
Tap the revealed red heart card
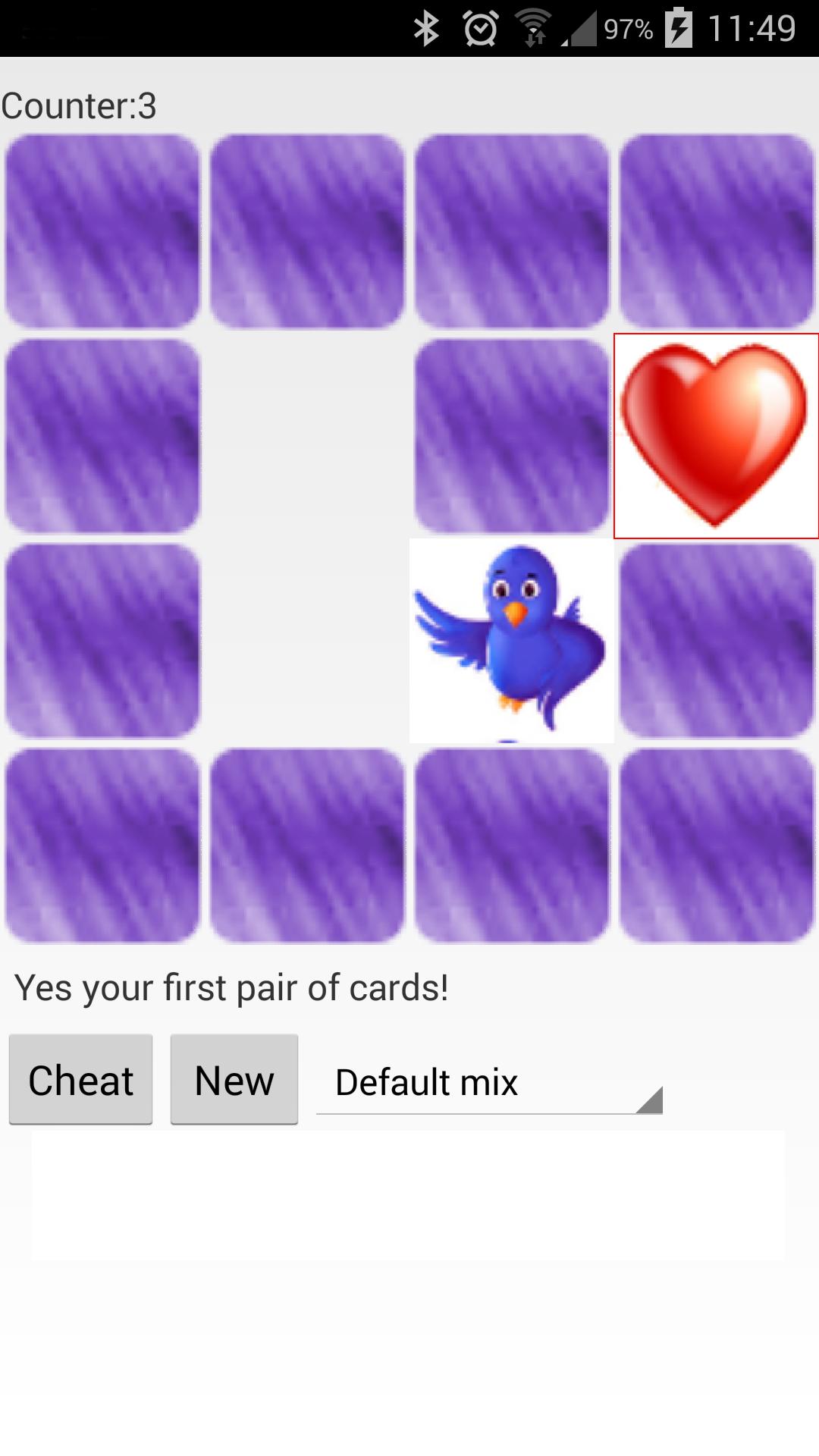[x=715, y=436]
